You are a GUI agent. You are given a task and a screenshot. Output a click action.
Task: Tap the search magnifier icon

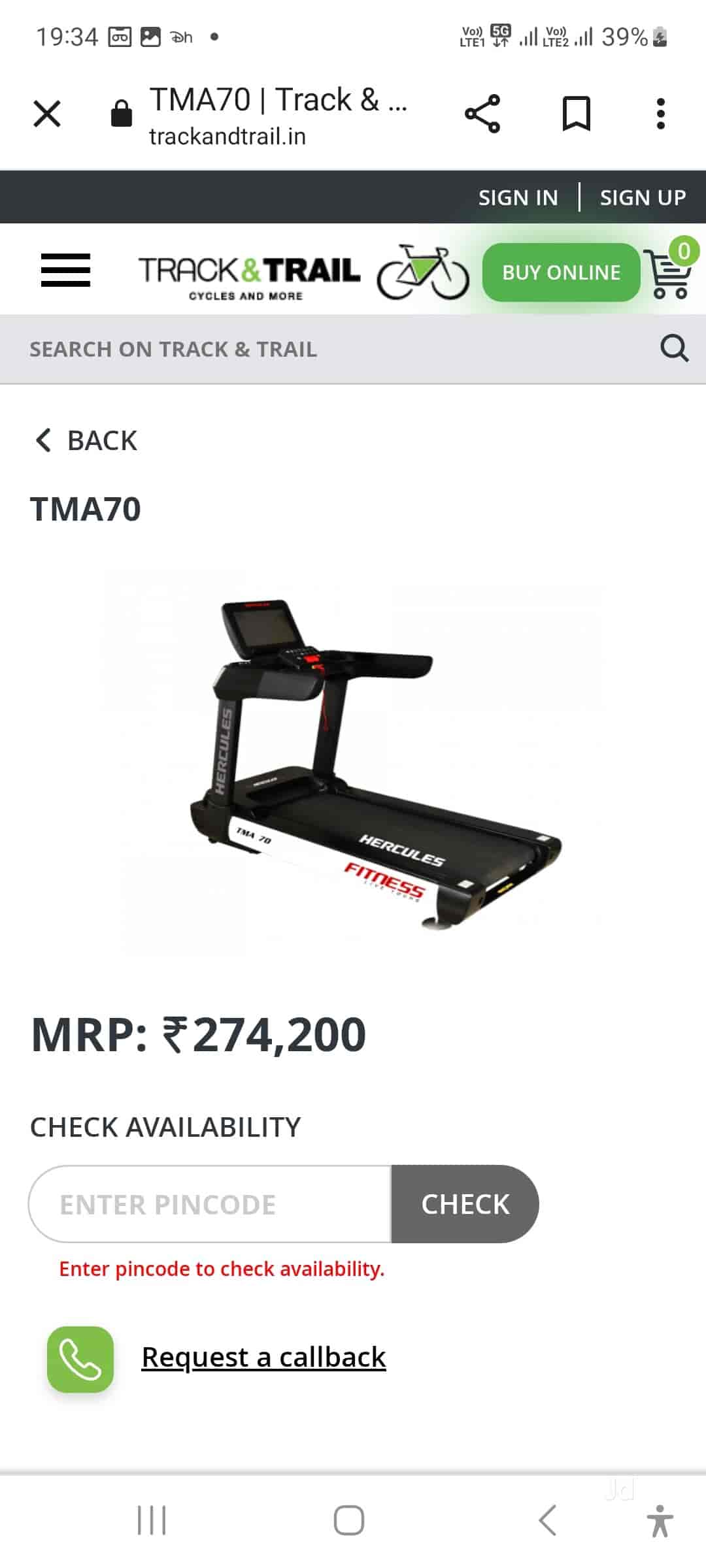click(674, 348)
